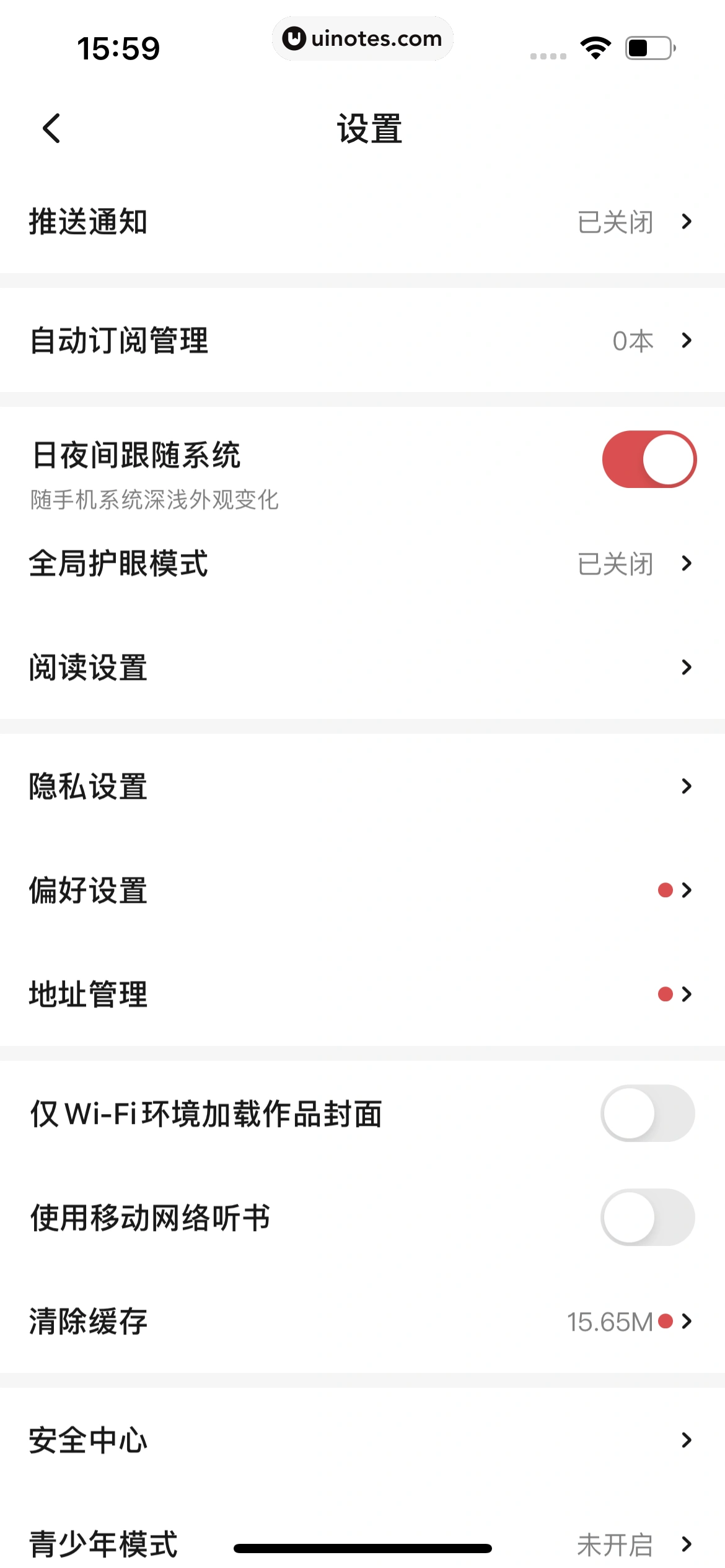Viewport: 725px width, 1568px height.
Task: Click the uinotes.com logo pill
Action: (362, 38)
